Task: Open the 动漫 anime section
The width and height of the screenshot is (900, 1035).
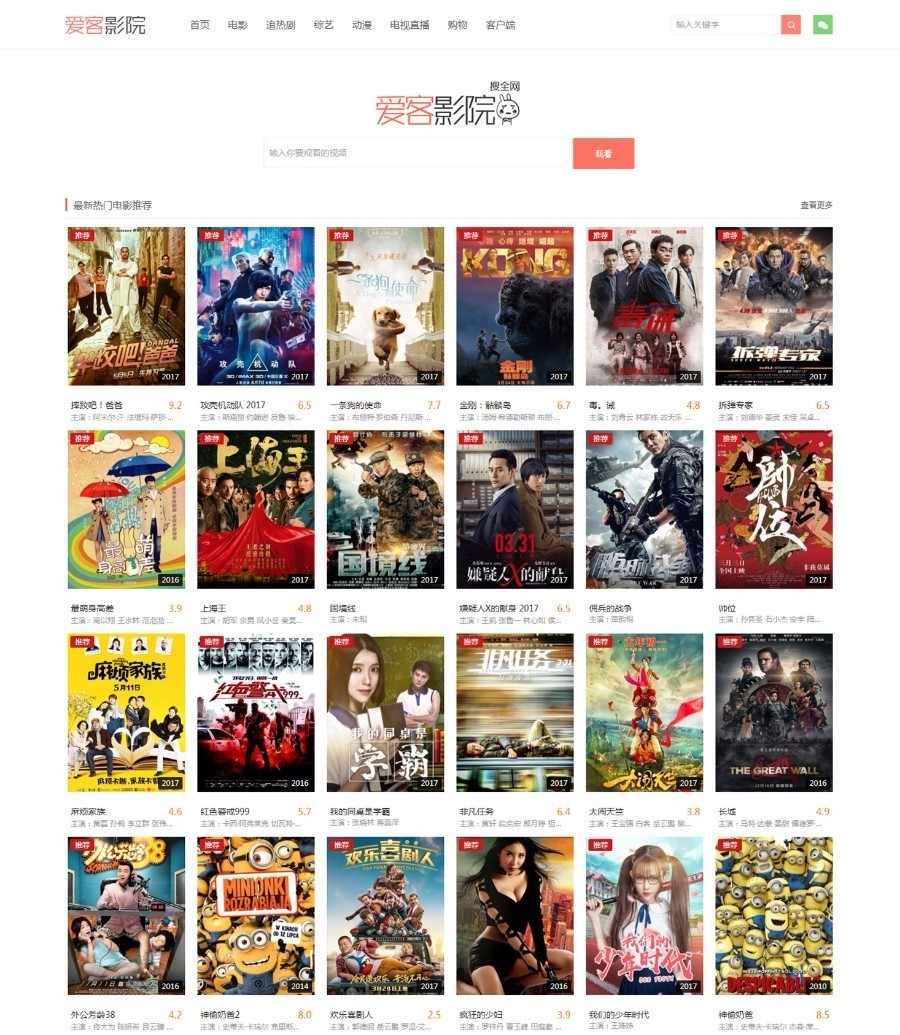Action: [x=361, y=25]
